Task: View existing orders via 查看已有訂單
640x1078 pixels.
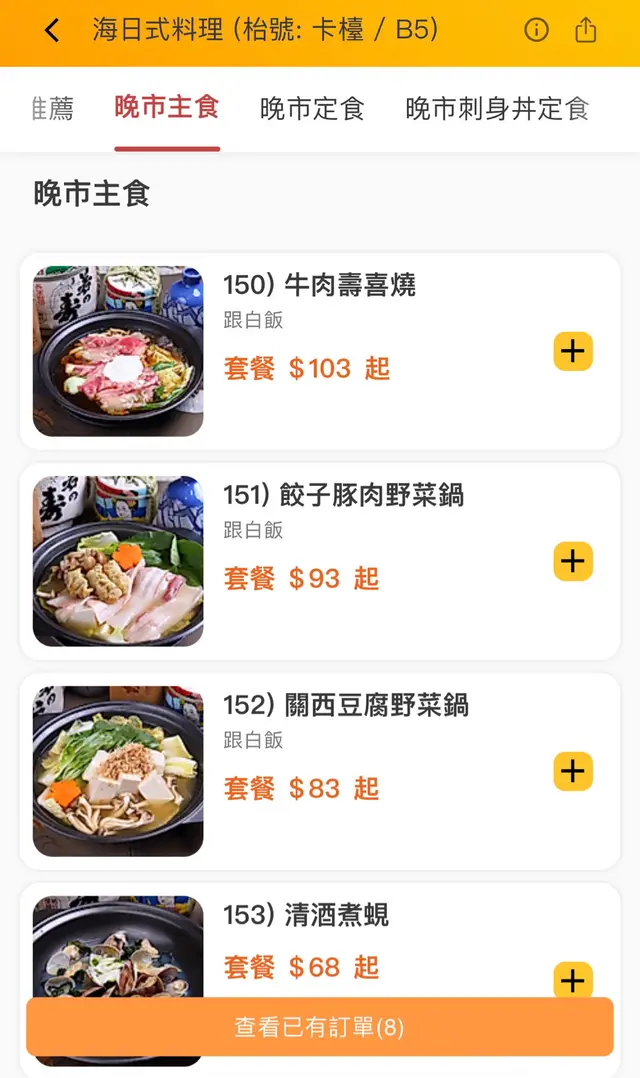Action: (319, 1027)
